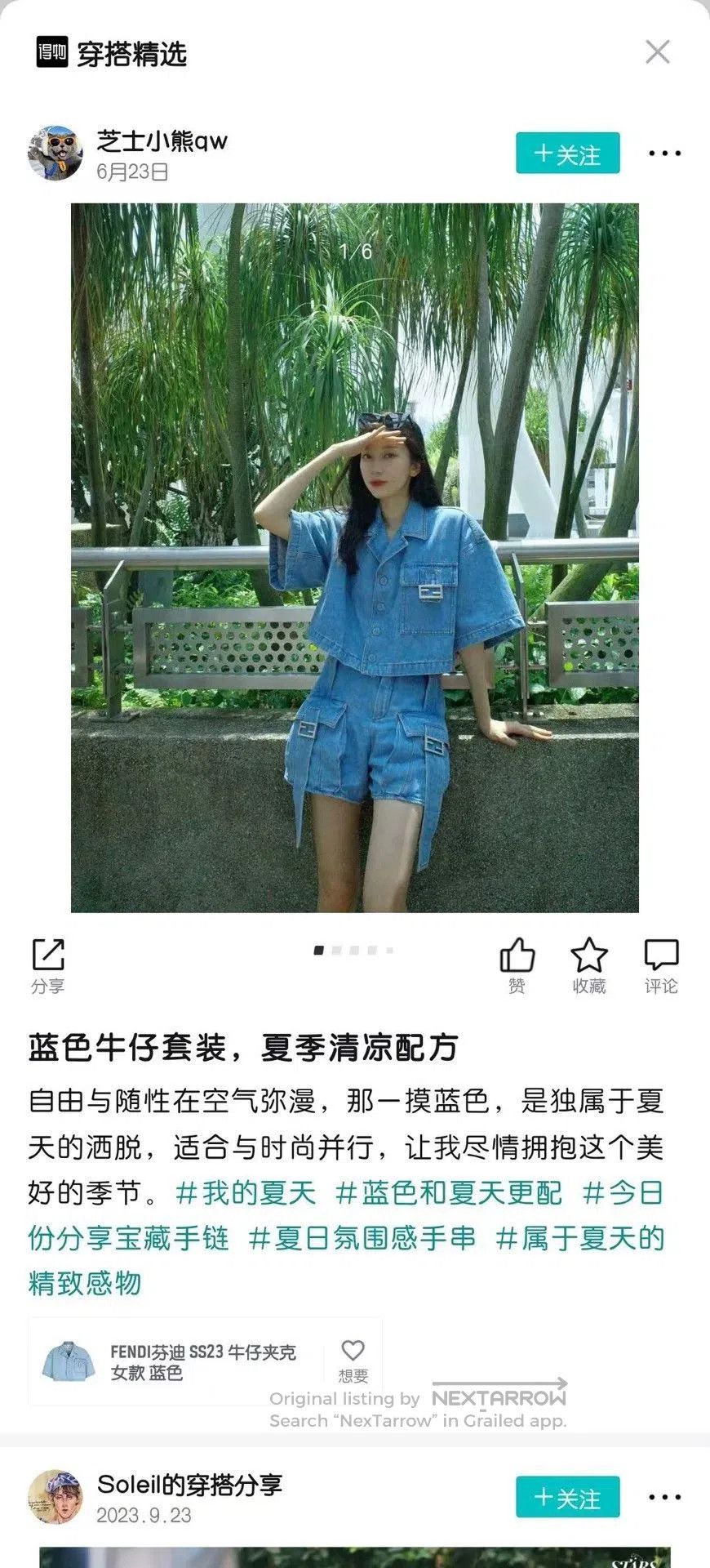Open hashtag #夏日氛围感手串
The height and width of the screenshot is (1568, 710).
pos(362,1238)
